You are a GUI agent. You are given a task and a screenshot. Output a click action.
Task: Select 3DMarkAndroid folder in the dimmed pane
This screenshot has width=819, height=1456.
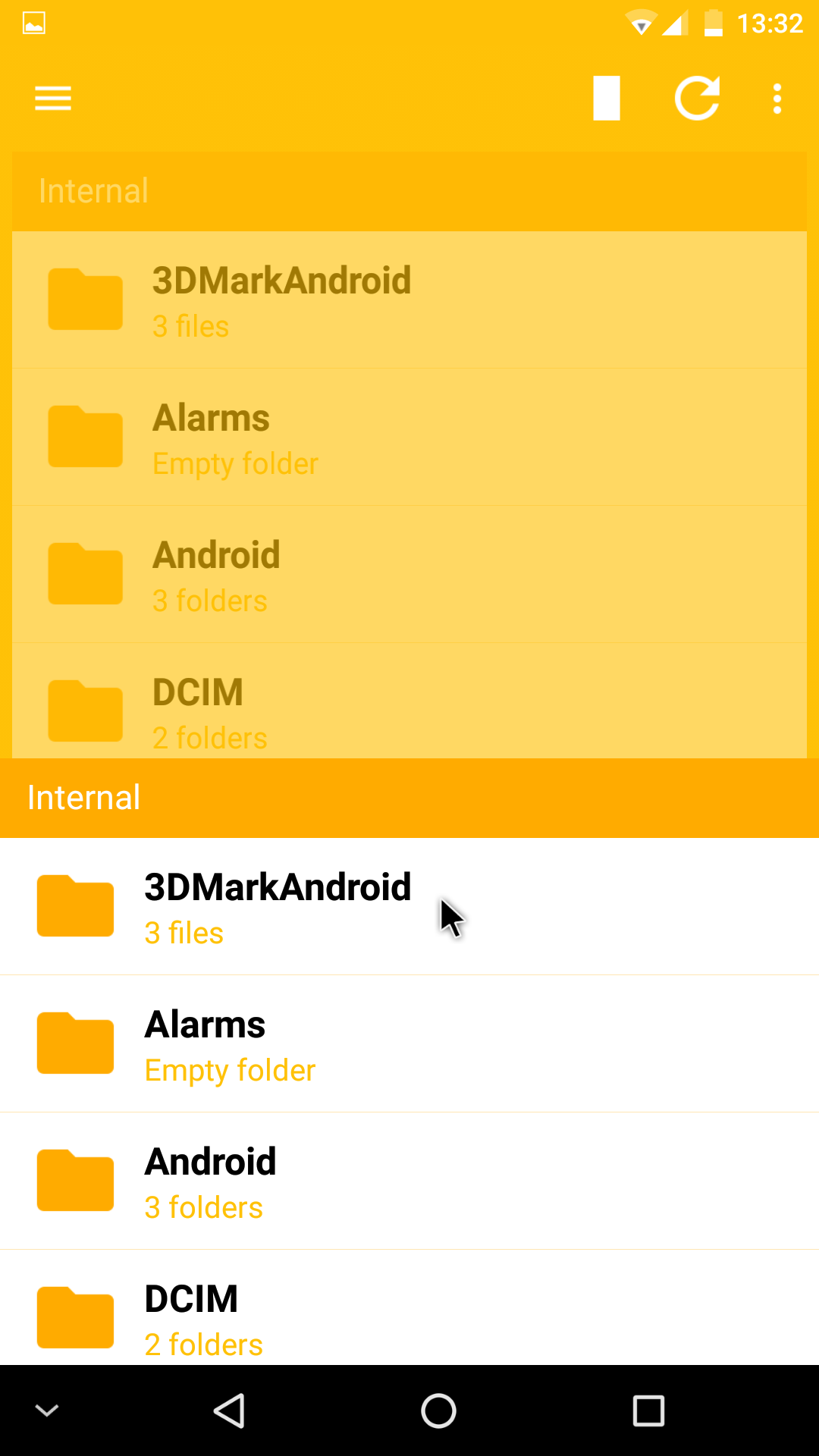409,300
